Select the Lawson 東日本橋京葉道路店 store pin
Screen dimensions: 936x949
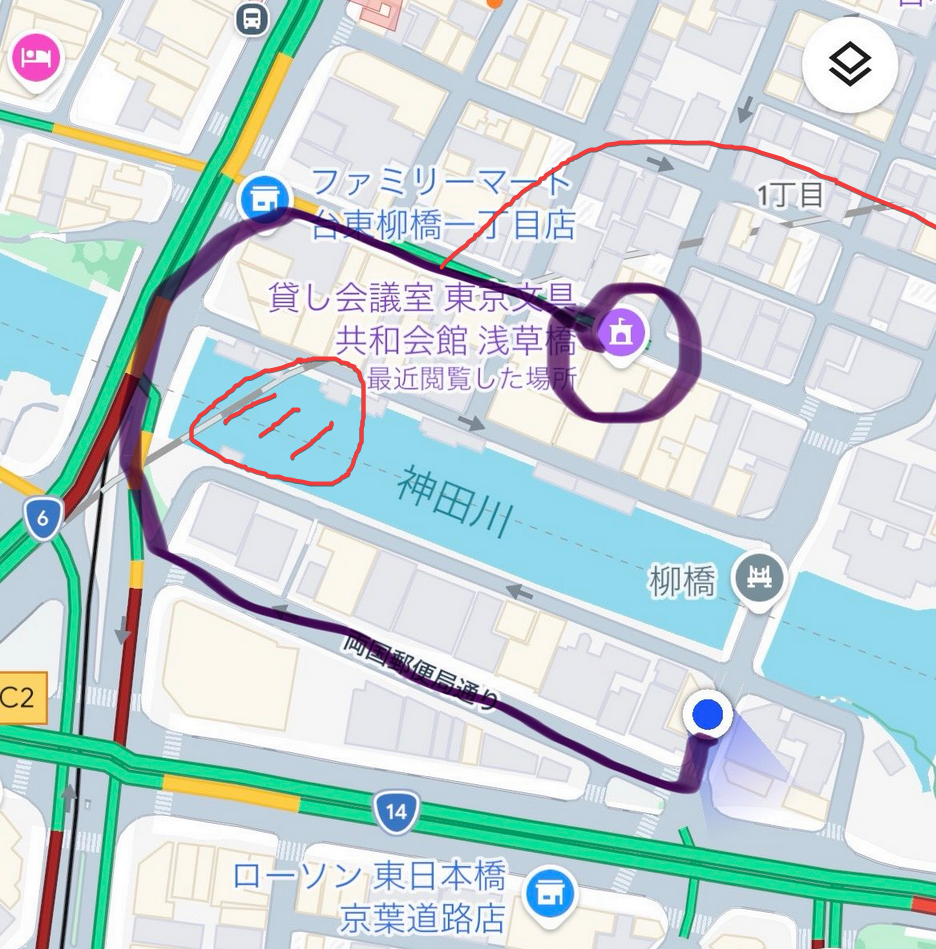tap(547, 887)
